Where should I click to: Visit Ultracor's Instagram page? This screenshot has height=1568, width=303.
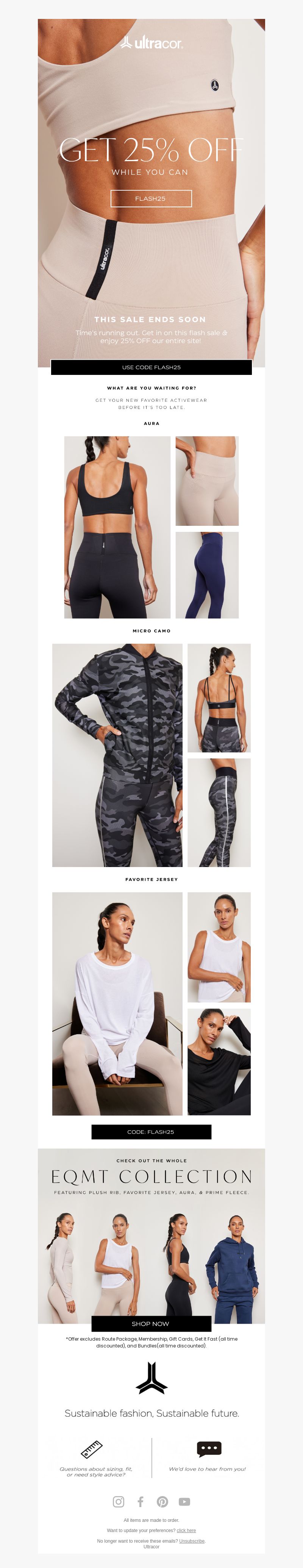point(118,1502)
